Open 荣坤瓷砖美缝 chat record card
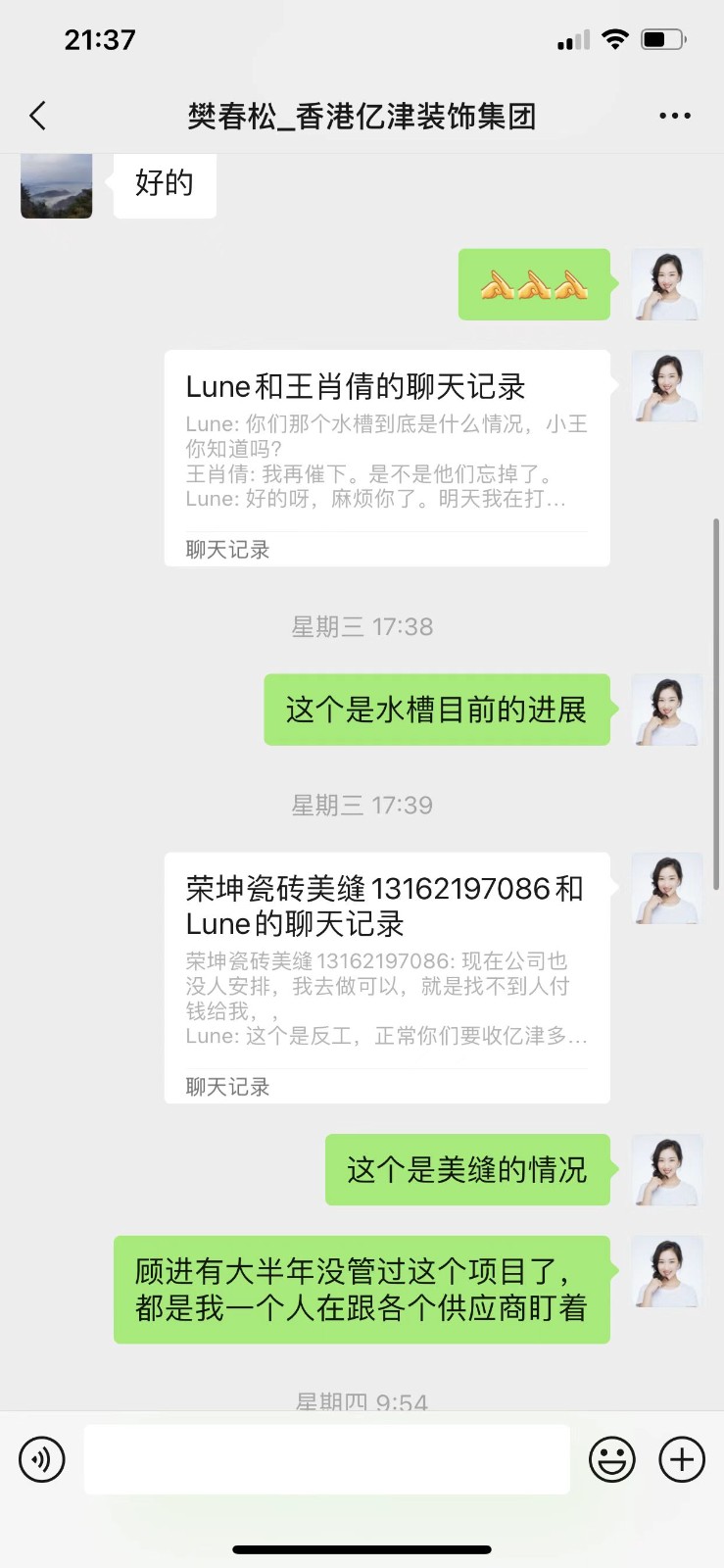The height and width of the screenshot is (1568, 724). point(387,977)
